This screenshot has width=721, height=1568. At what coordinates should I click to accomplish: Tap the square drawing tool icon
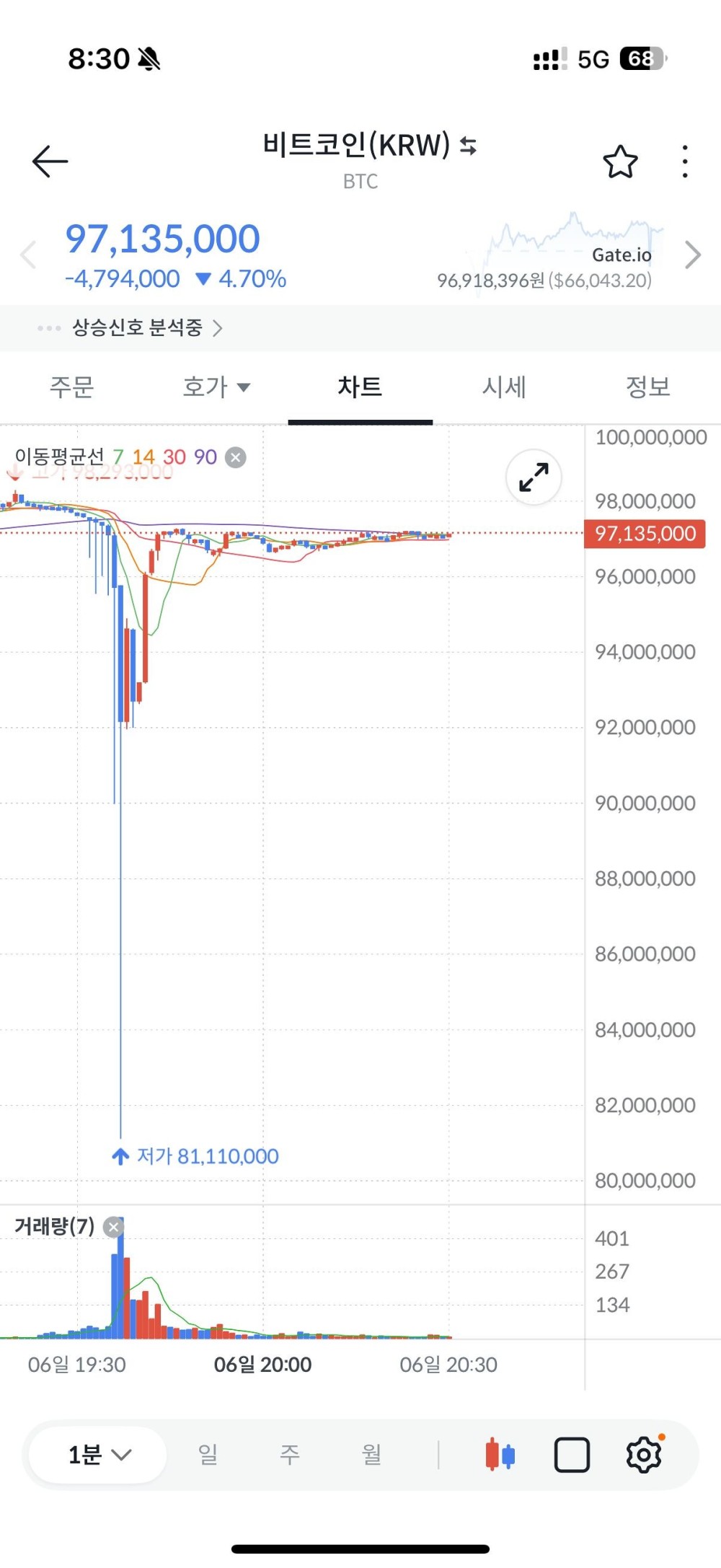pyautogui.click(x=572, y=1455)
